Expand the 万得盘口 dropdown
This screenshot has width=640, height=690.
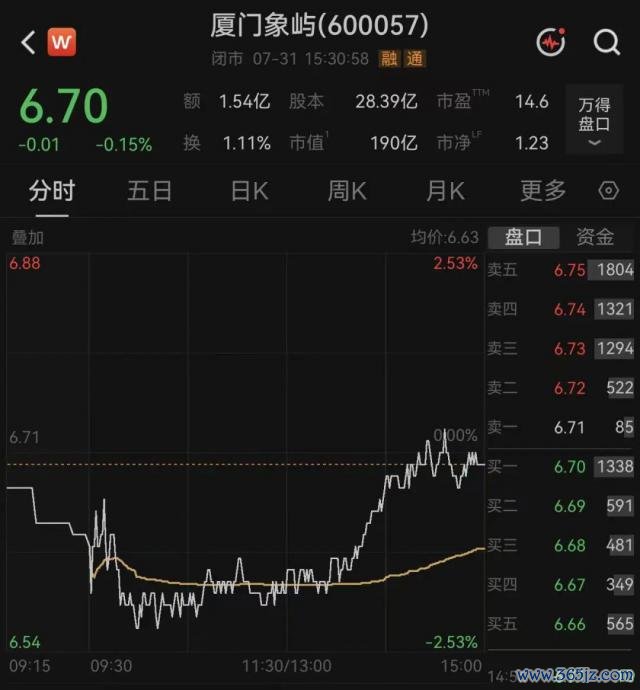[x=594, y=120]
